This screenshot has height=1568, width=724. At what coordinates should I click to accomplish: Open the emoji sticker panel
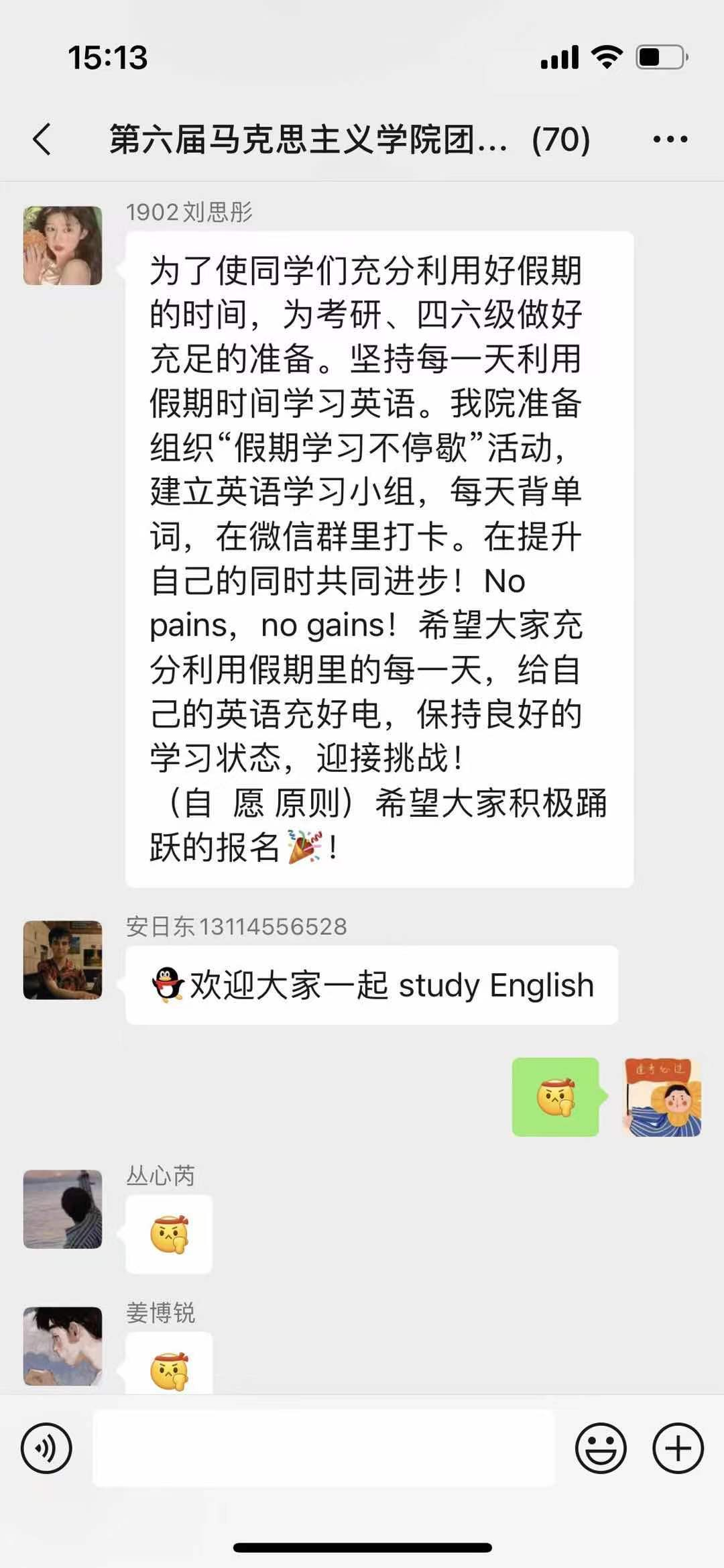[601, 1448]
